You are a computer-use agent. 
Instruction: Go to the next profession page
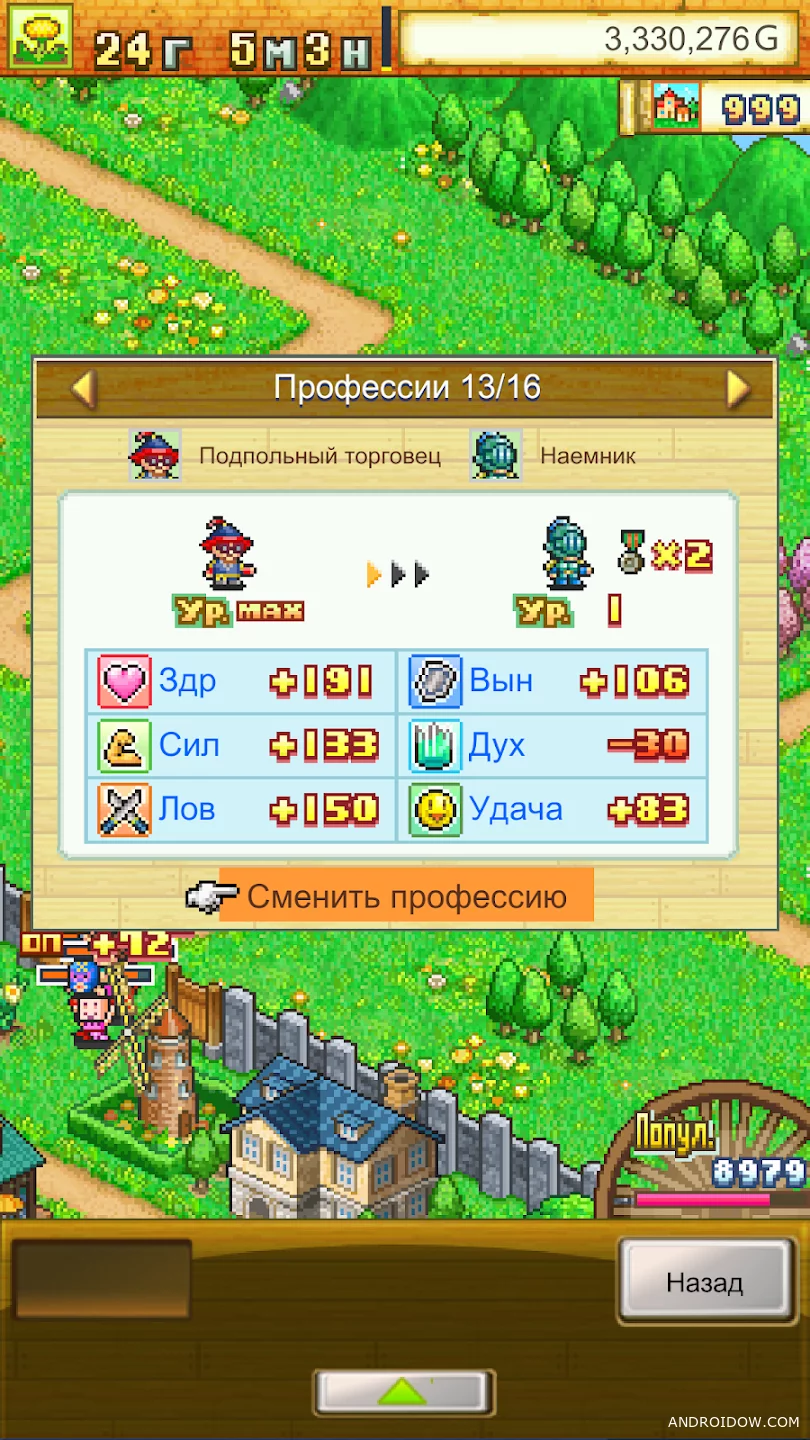click(x=738, y=389)
